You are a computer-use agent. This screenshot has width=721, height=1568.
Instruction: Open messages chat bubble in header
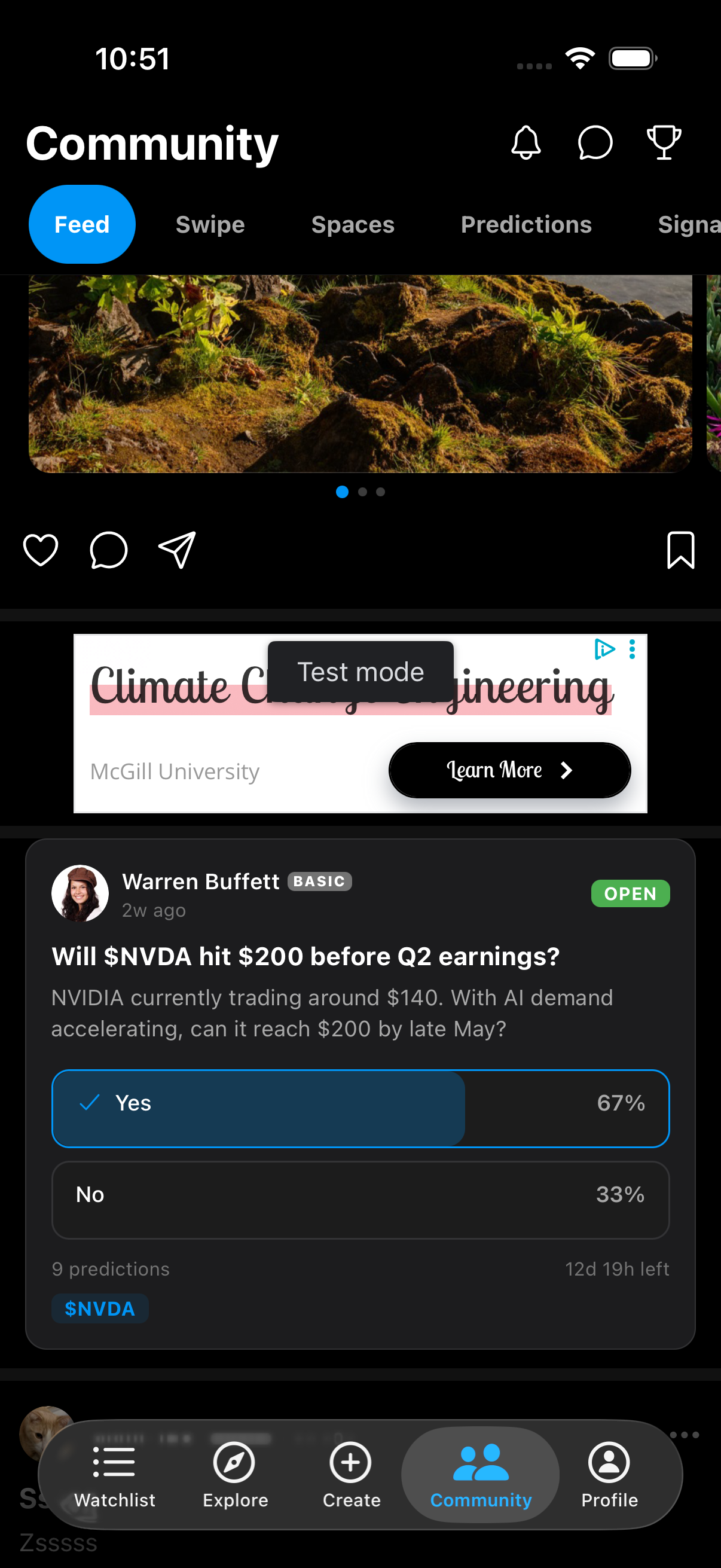tap(594, 143)
